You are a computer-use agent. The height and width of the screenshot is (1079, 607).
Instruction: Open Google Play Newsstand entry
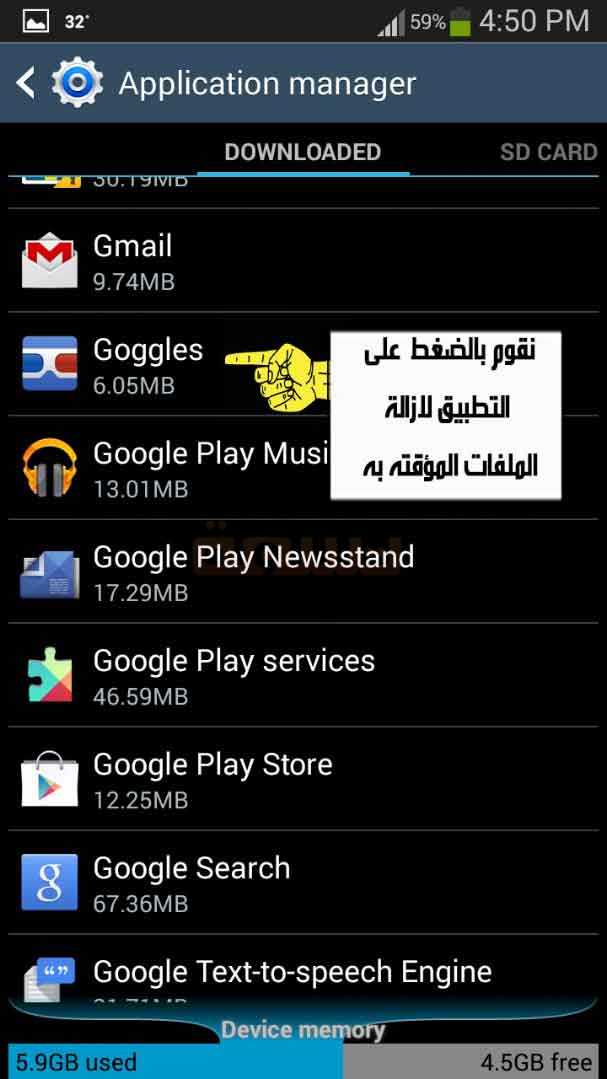(304, 572)
